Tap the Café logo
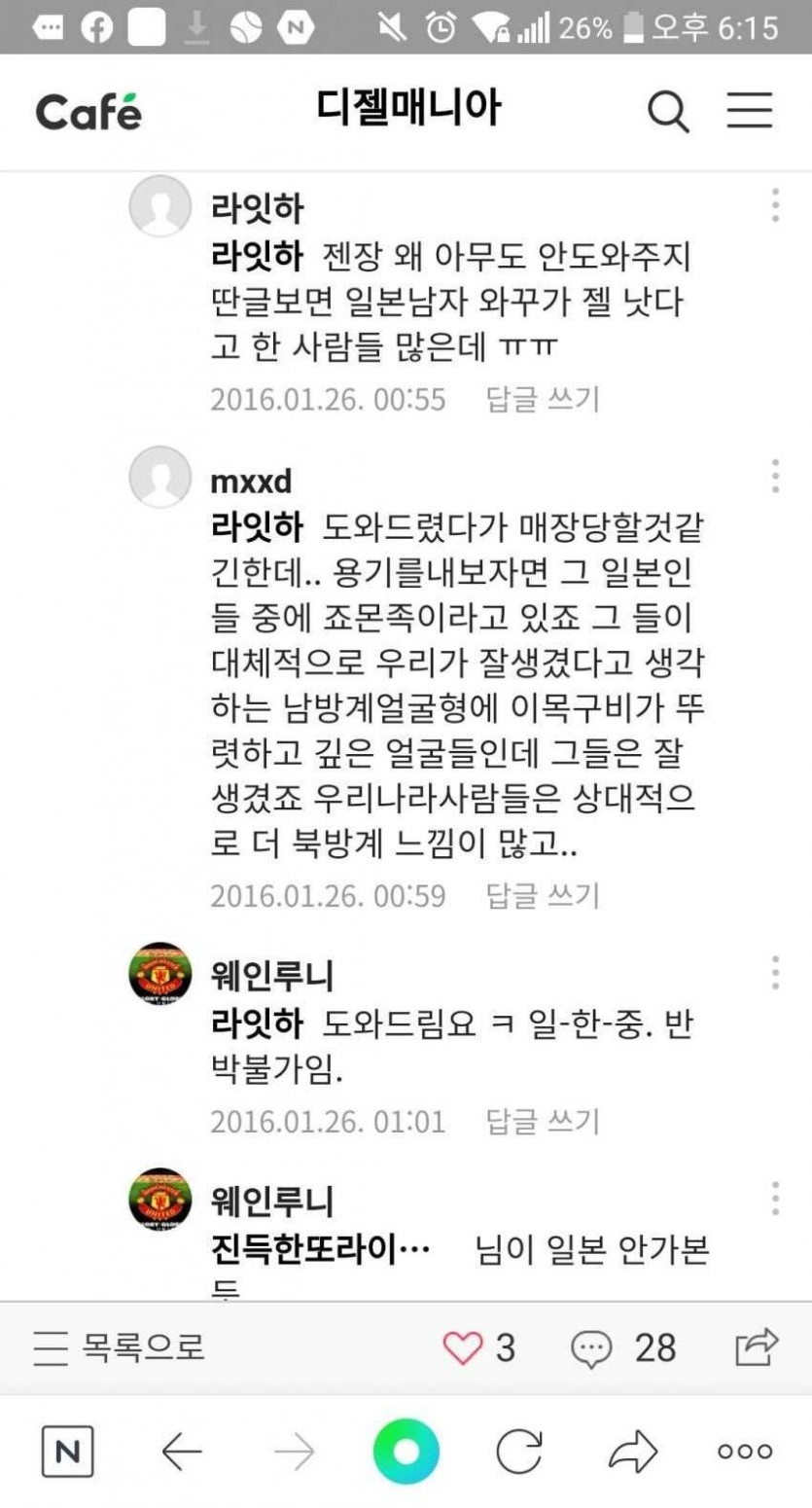The width and height of the screenshot is (812, 1508). pyautogui.click(x=88, y=112)
